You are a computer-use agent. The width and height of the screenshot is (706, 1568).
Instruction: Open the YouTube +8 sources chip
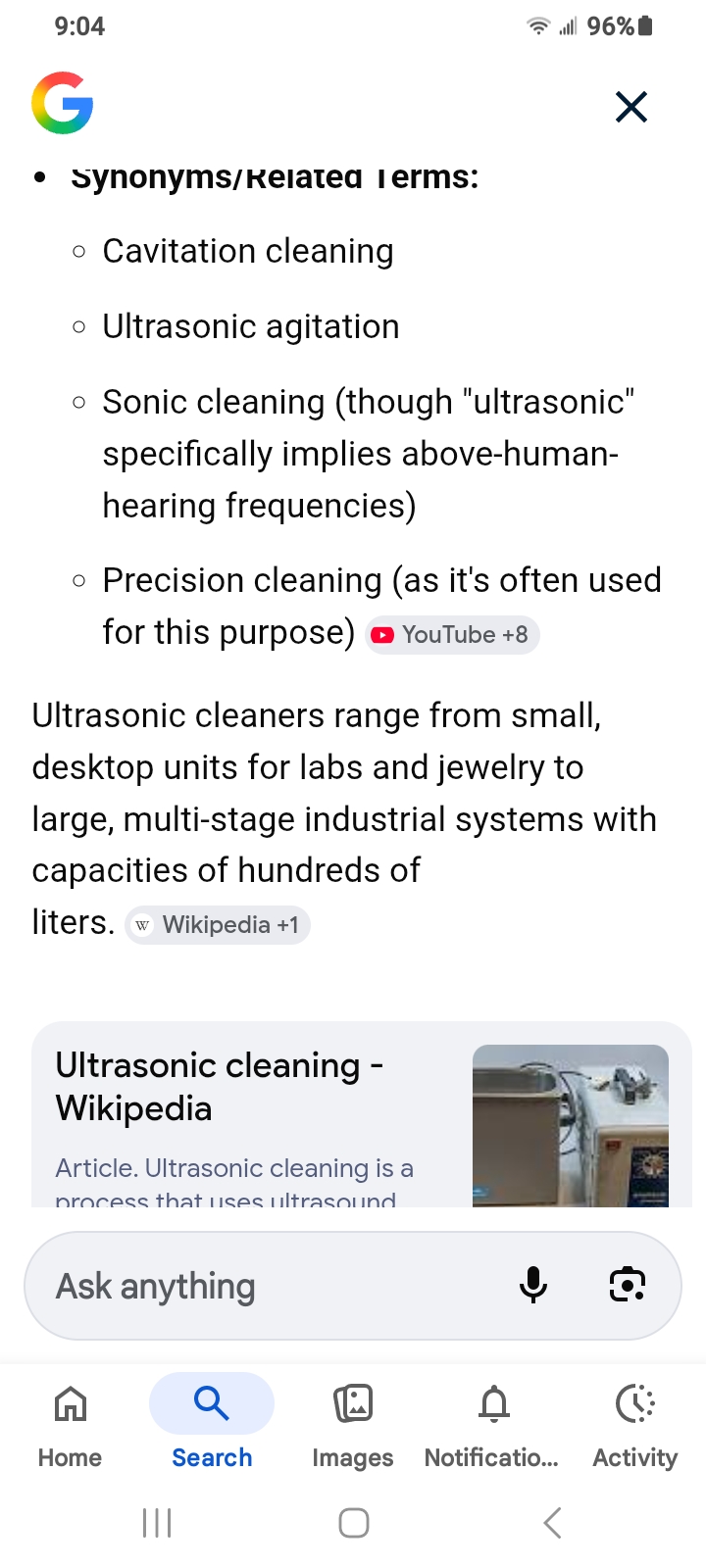pyautogui.click(x=452, y=635)
